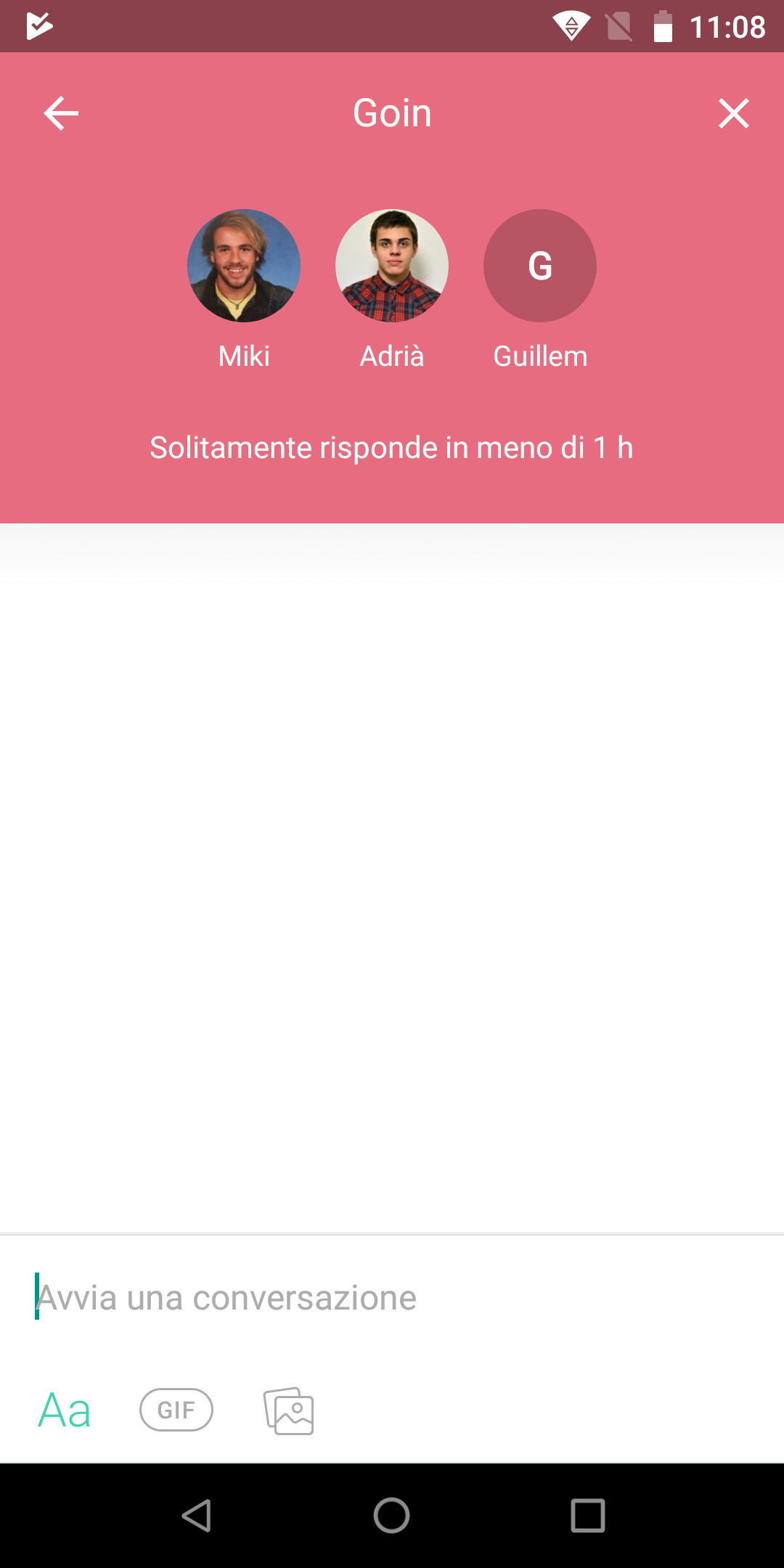The height and width of the screenshot is (1568, 784).
Task: Tap the Android home button
Action: tap(392, 1516)
